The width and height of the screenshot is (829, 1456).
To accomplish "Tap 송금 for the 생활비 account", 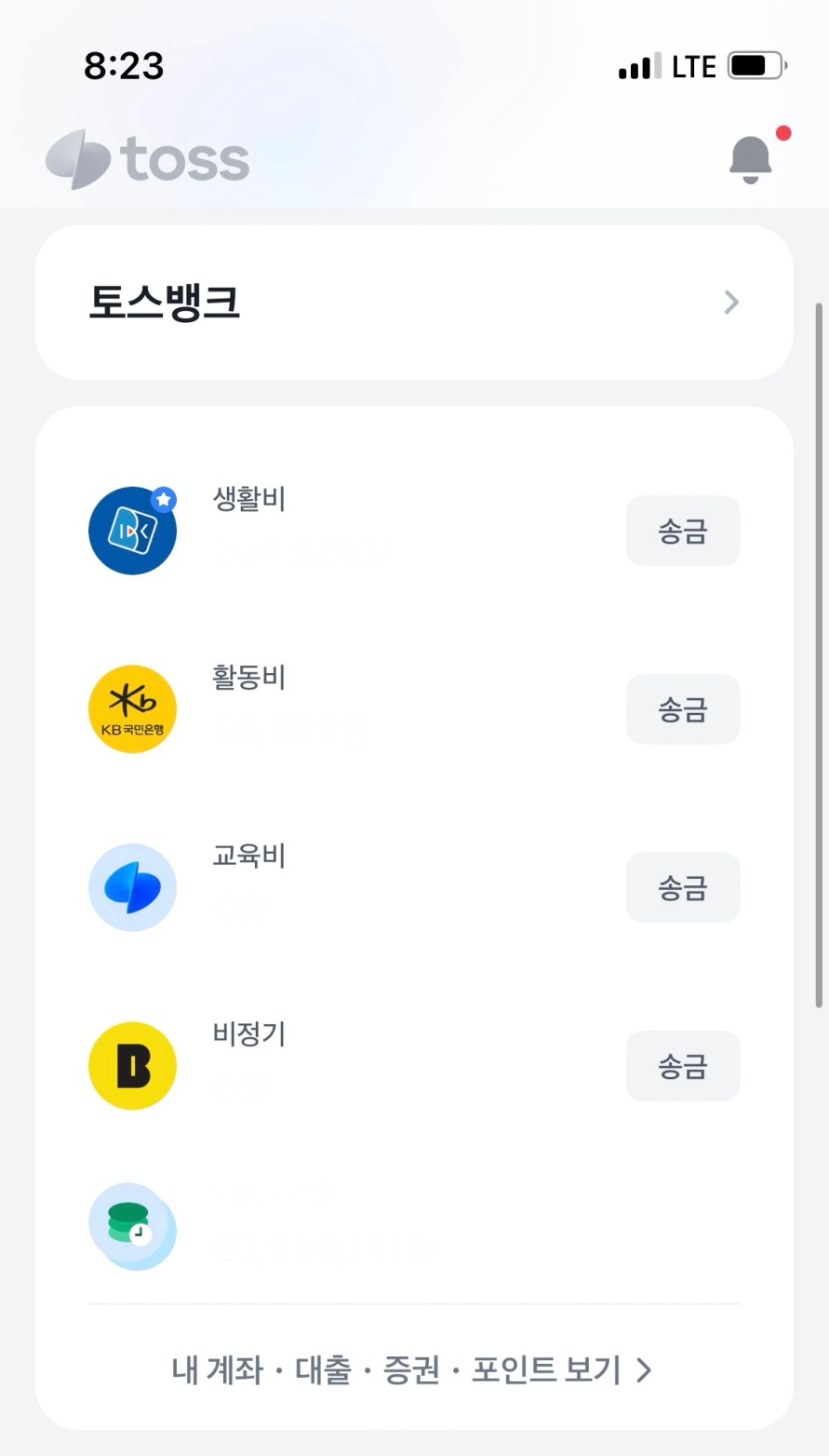I will [683, 532].
